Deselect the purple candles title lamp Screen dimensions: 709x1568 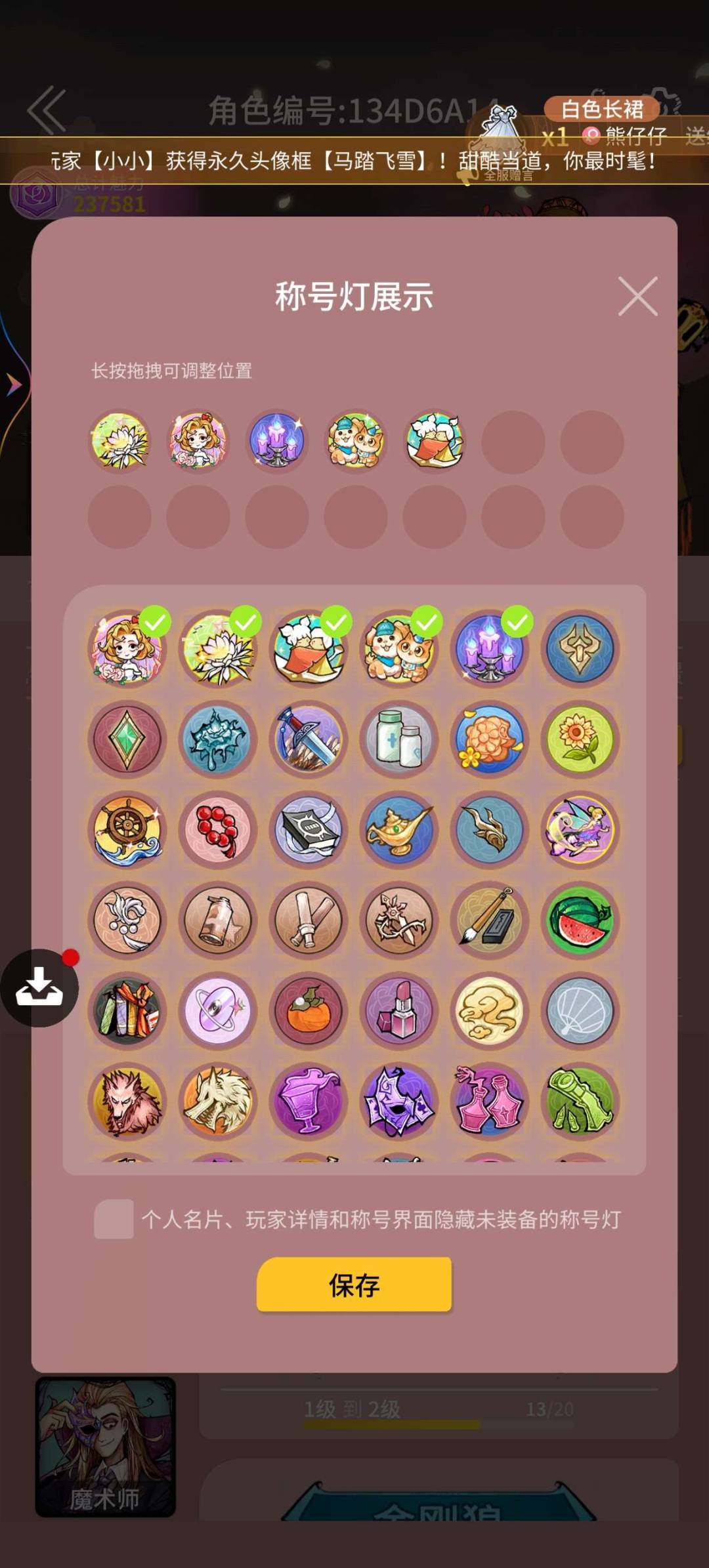pos(490,648)
